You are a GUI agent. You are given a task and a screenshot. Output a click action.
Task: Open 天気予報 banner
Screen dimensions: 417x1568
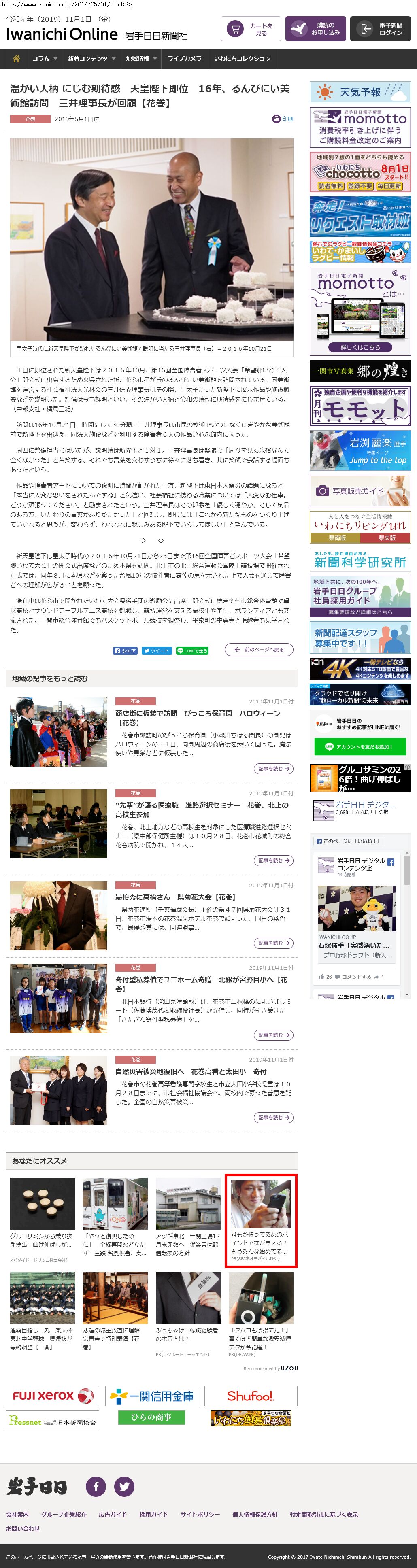tap(360, 93)
